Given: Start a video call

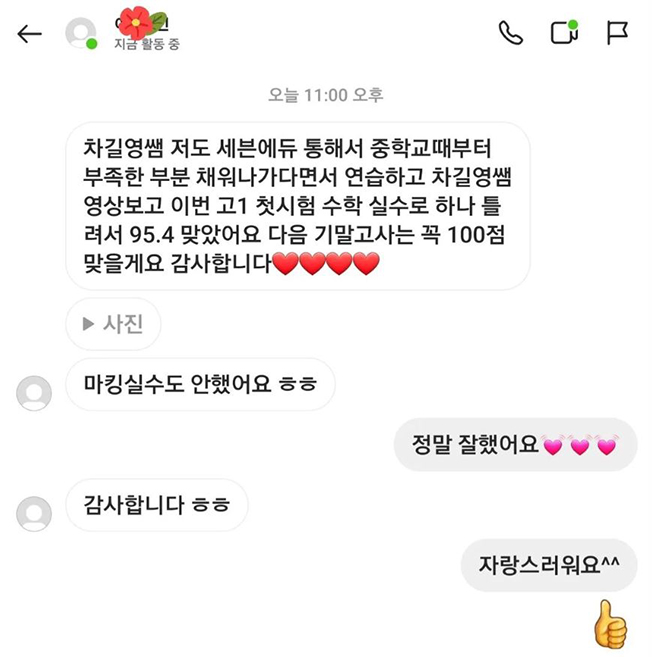Looking at the screenshot, I should (x=564, y=33).
